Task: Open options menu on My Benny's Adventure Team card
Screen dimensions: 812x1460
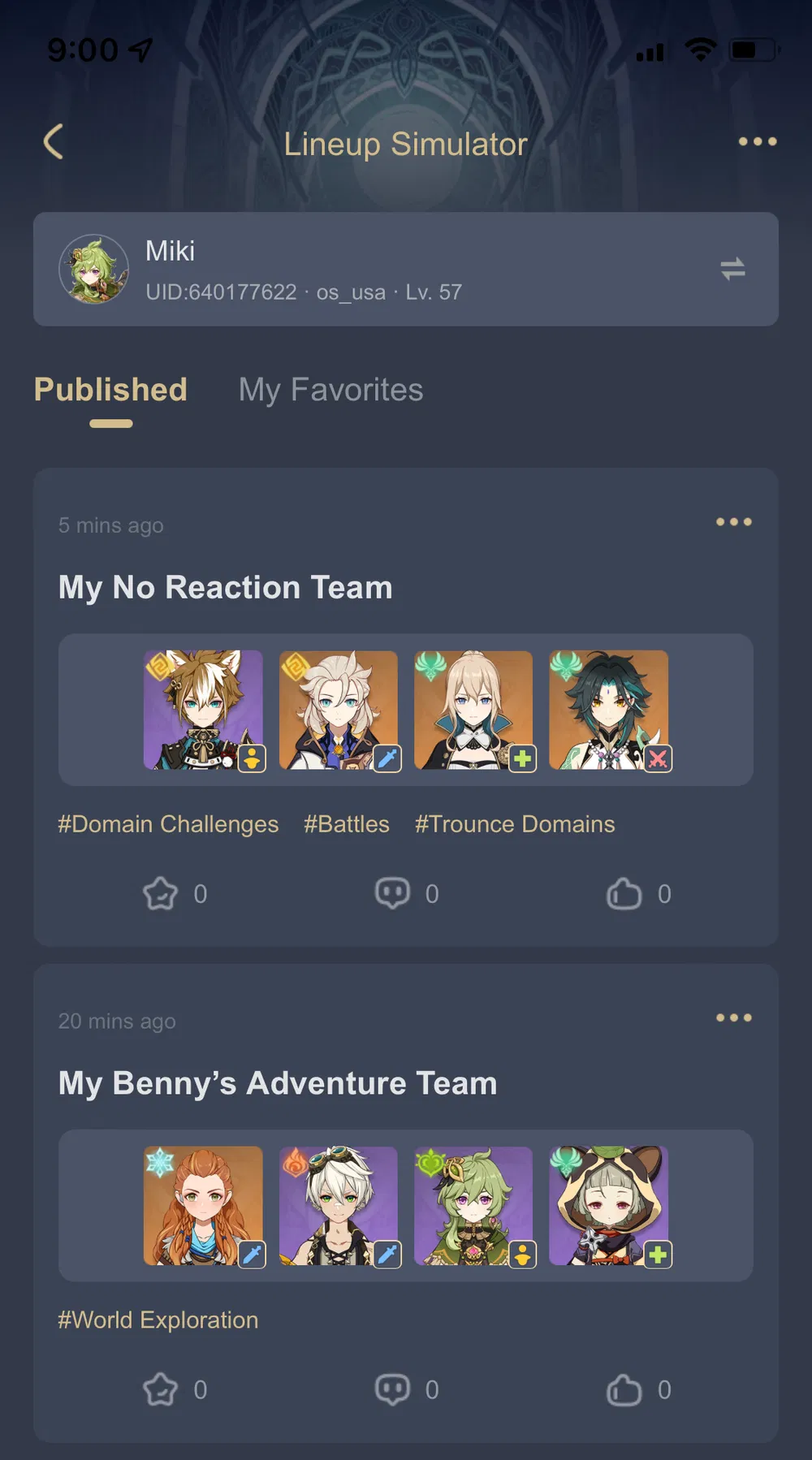Action: coord(733,1017)
